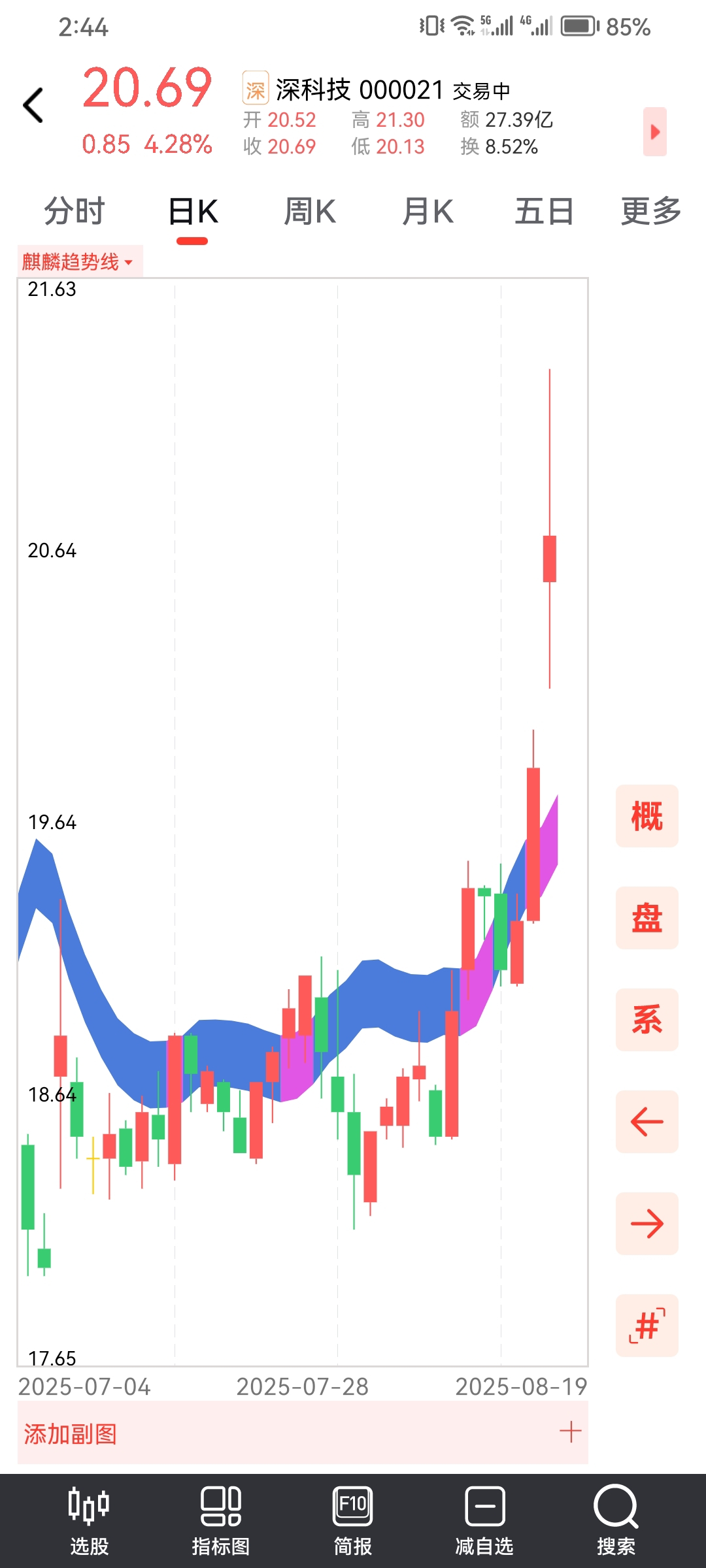Tap the 概 overview button
Screen dimensions: 706x1568
click(647, 816)
